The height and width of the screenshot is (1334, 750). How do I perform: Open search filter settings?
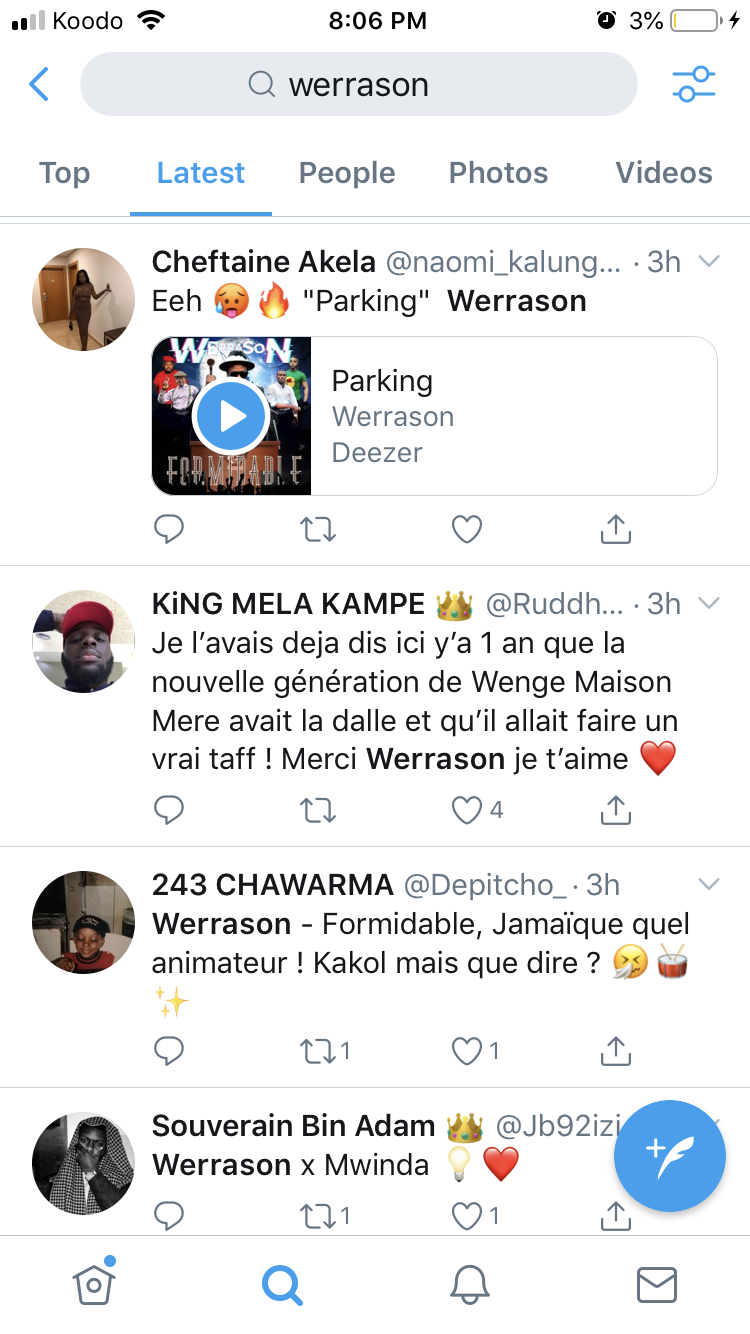pyautogui.click(x=694, y=84)
